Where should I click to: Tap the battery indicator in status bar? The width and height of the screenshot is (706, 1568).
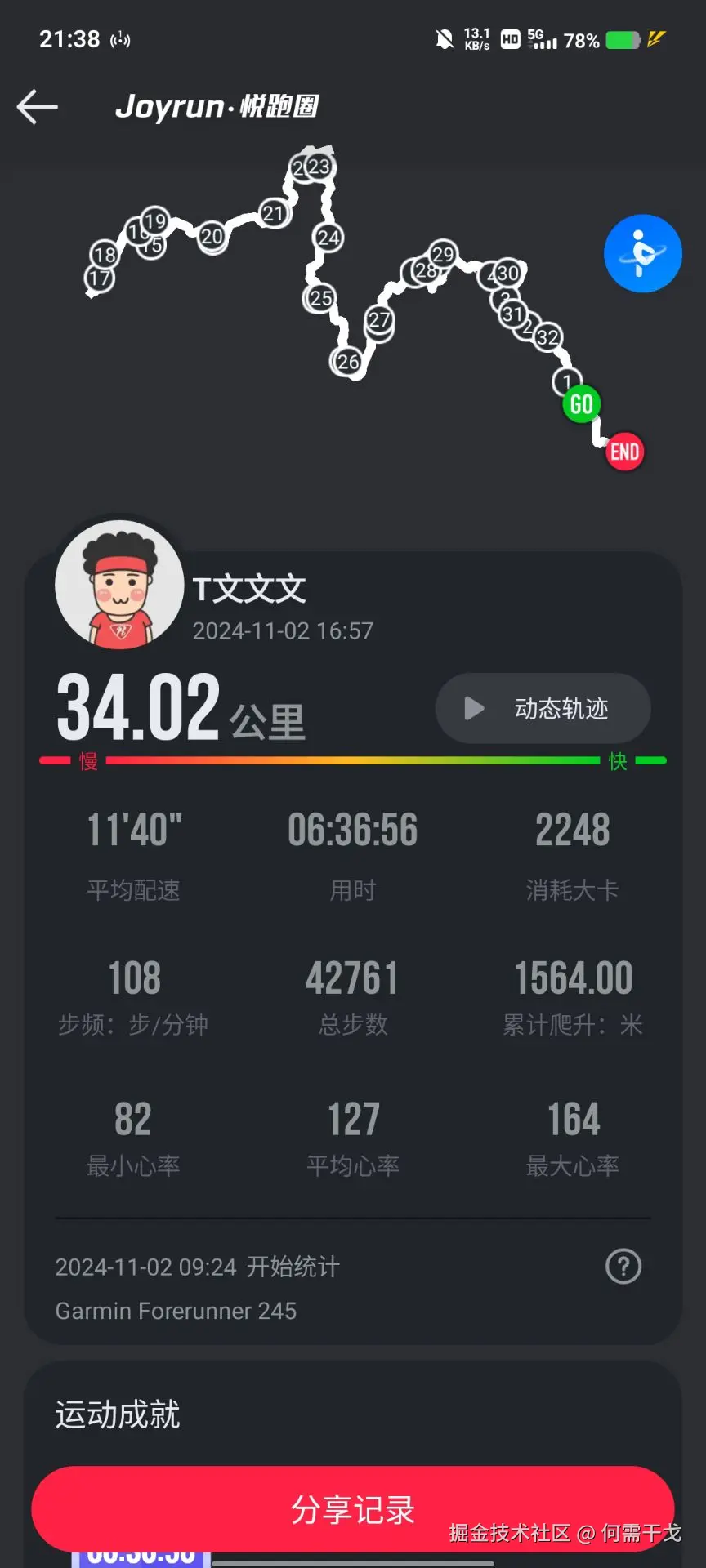tap(624, 39)
